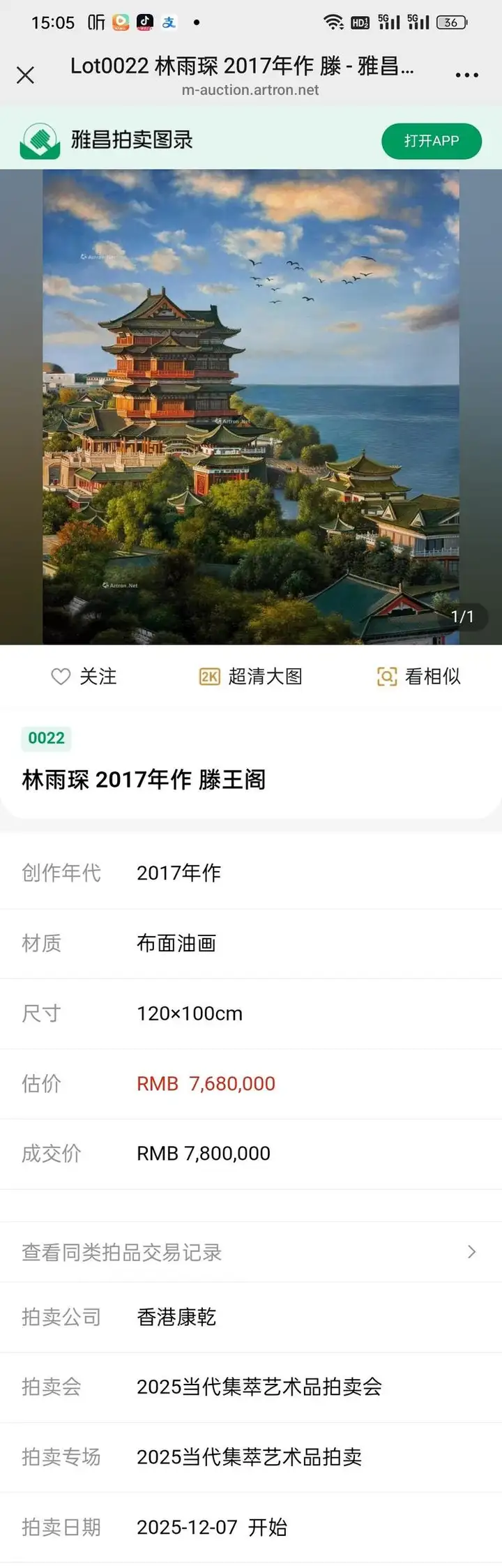
Task: Open the 滕王阁 painting image
Action: point(251,407)
